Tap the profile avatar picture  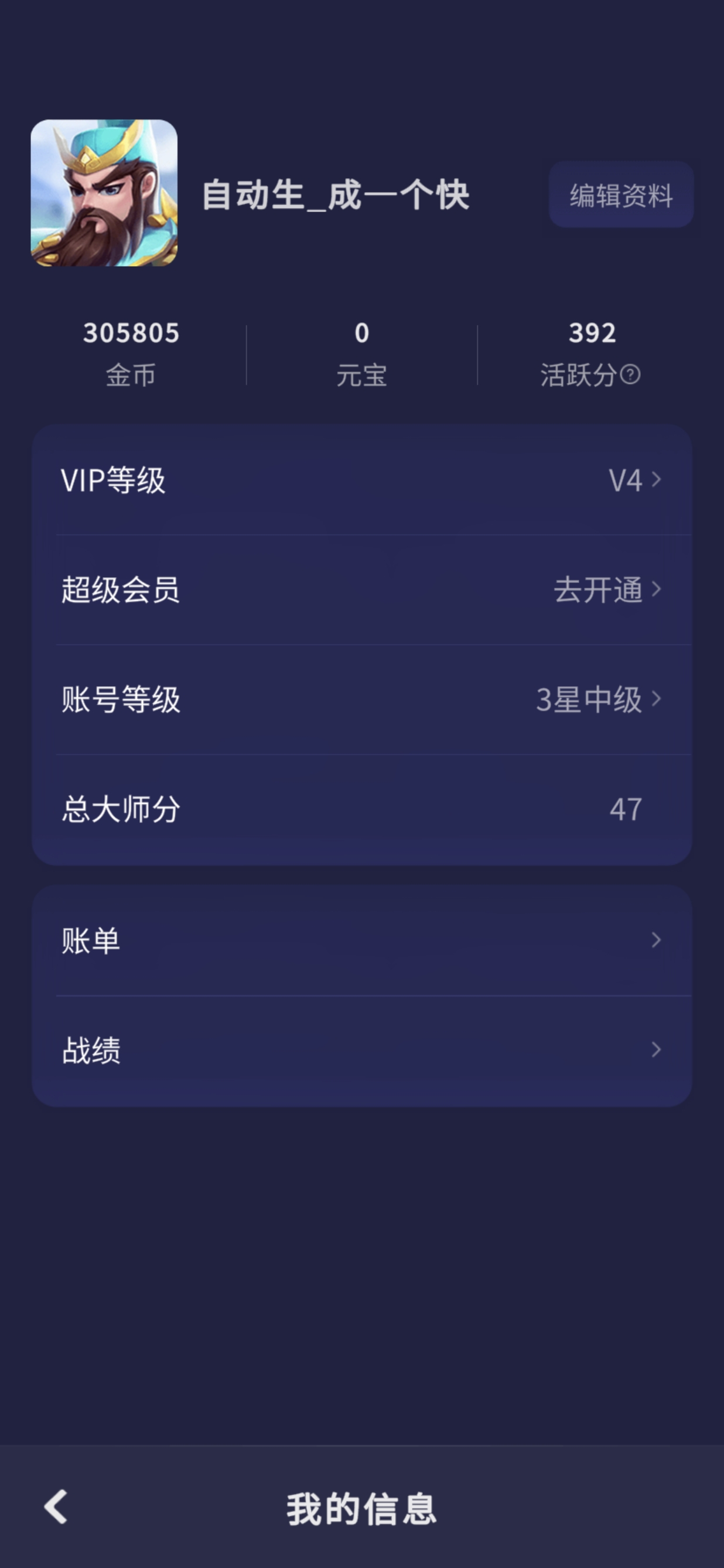[x=104, y=193]
